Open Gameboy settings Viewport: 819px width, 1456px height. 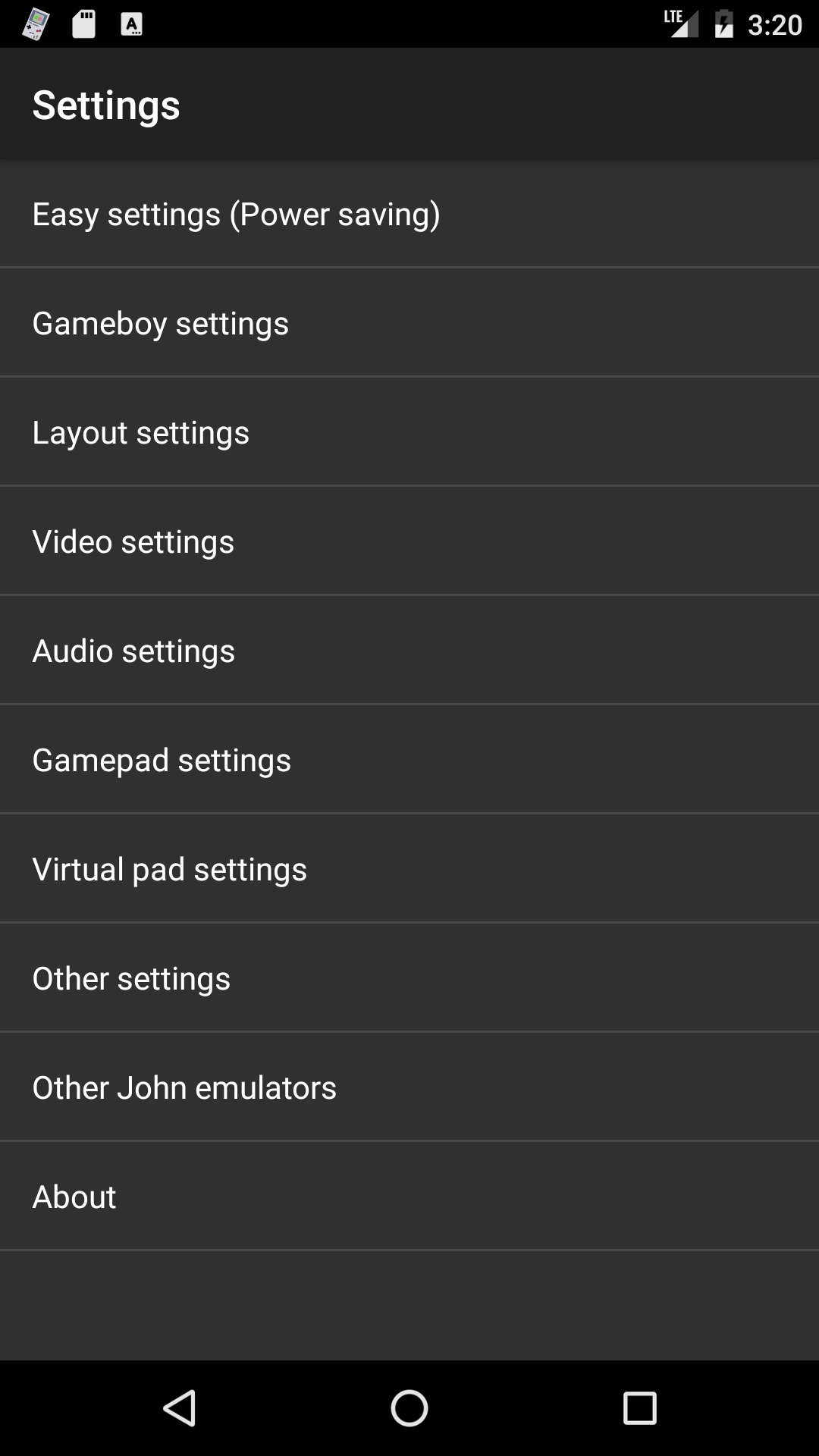(x=160, y=323)
